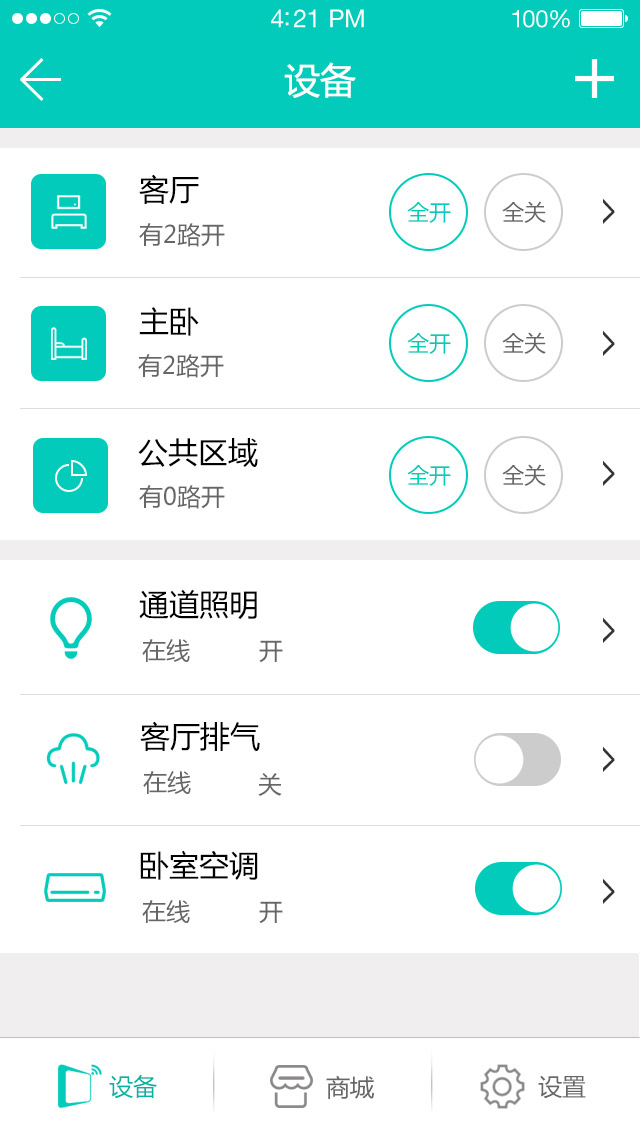Tap 全关 for 公共区域
Image resolution: width=640 pixels, height=1136 pixels.
(523, 475)
